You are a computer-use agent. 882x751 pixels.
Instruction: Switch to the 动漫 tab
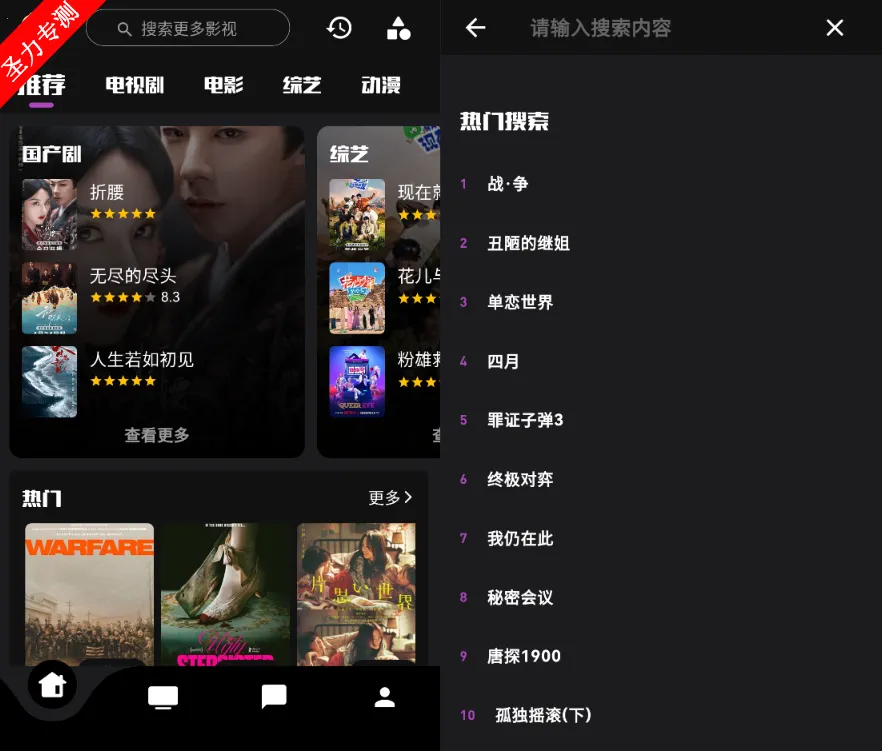coord(381,85)
